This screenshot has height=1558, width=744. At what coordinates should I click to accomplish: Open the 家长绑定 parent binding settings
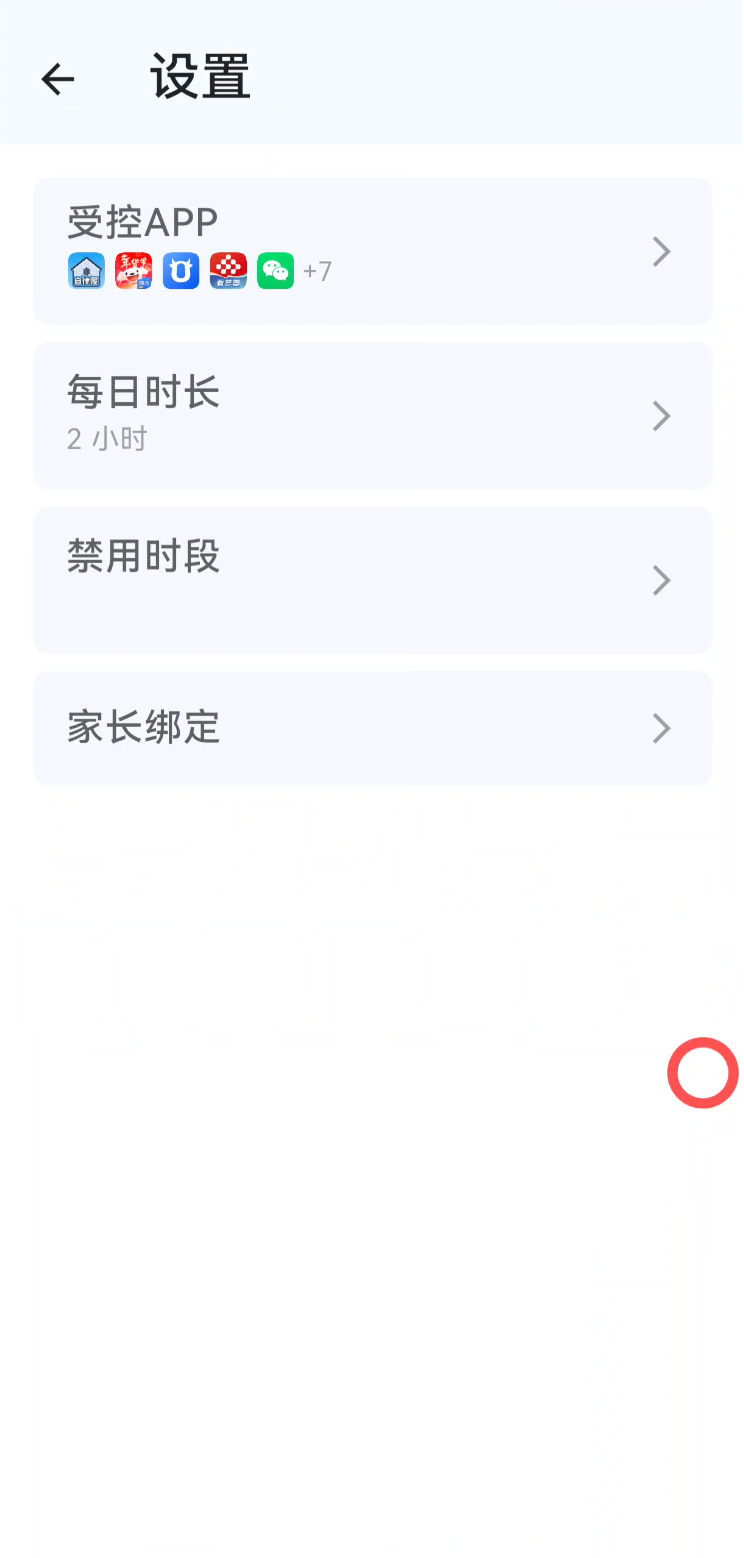pos(372,728)
